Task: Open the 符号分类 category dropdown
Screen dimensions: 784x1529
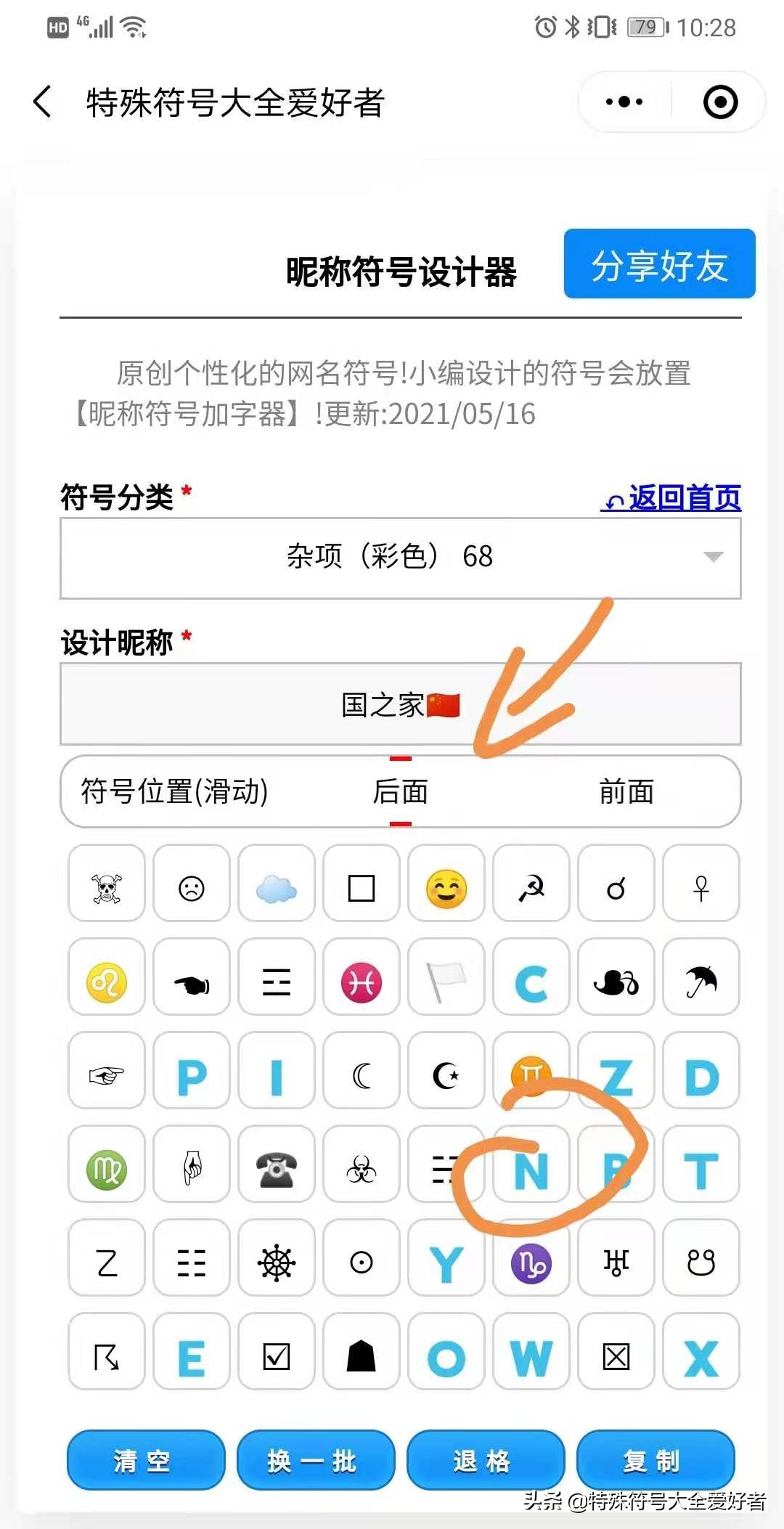Action: click(x=400, y=558)
